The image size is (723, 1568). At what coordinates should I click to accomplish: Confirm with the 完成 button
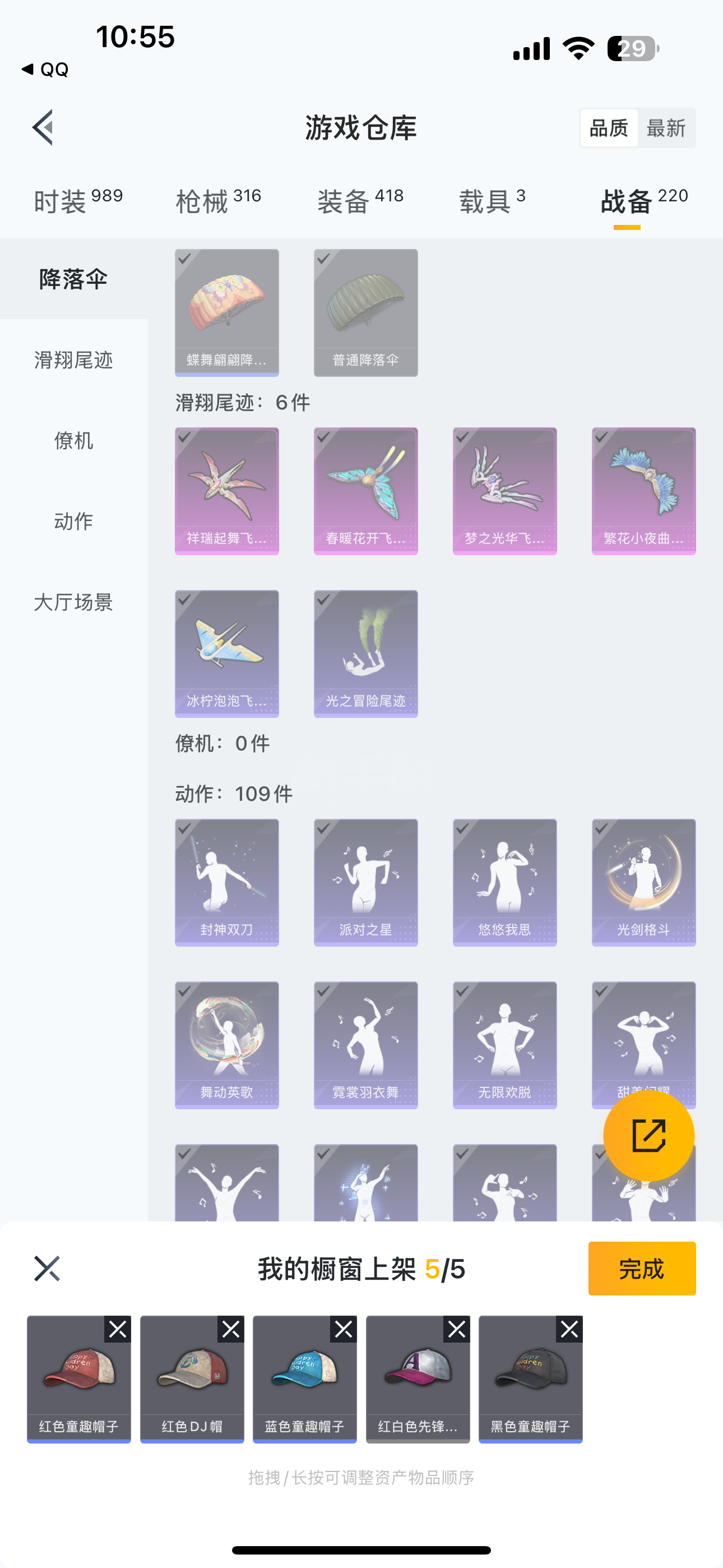click(x=641, y=1269)
